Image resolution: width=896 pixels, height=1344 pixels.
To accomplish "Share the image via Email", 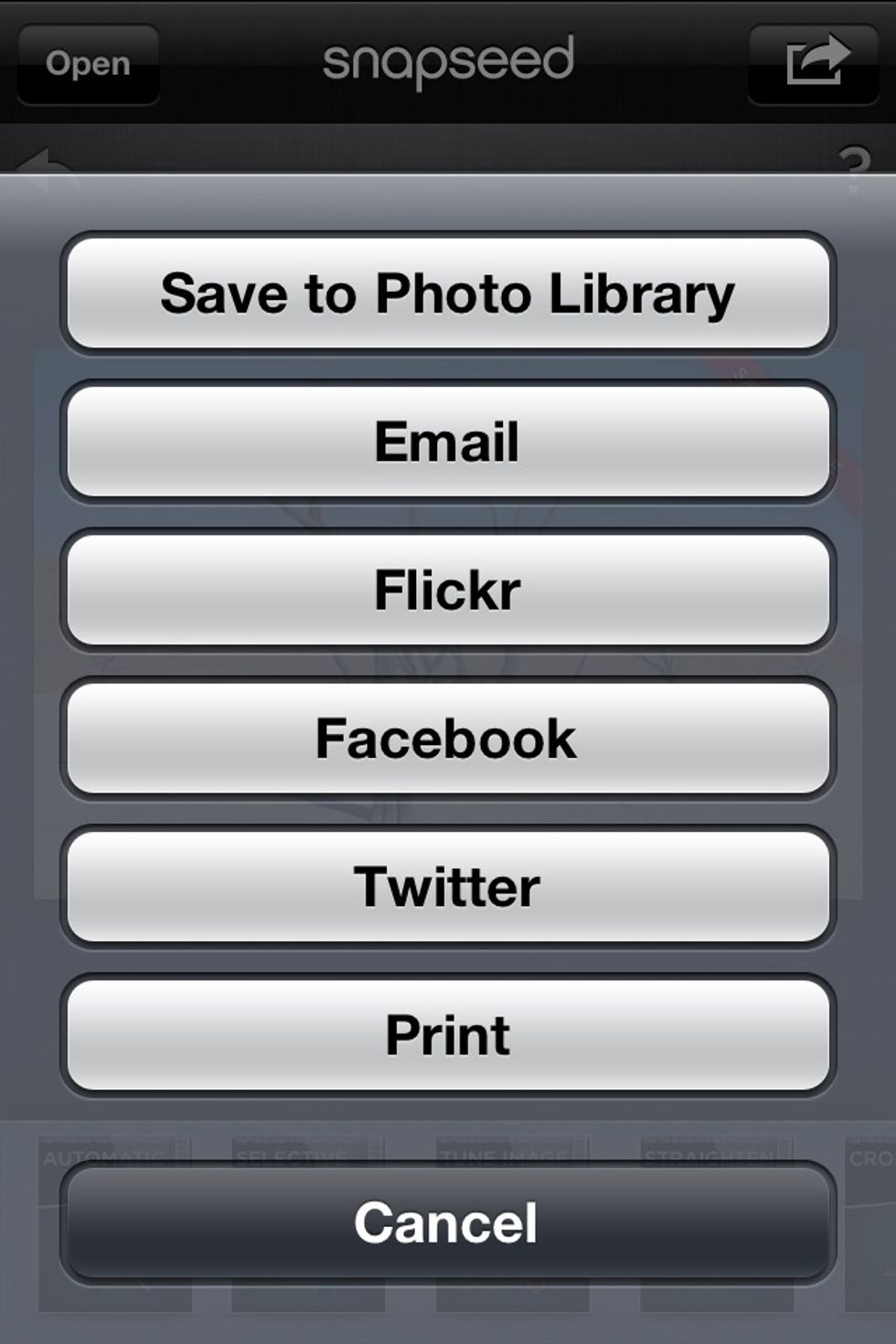I will tap(448, 442).
